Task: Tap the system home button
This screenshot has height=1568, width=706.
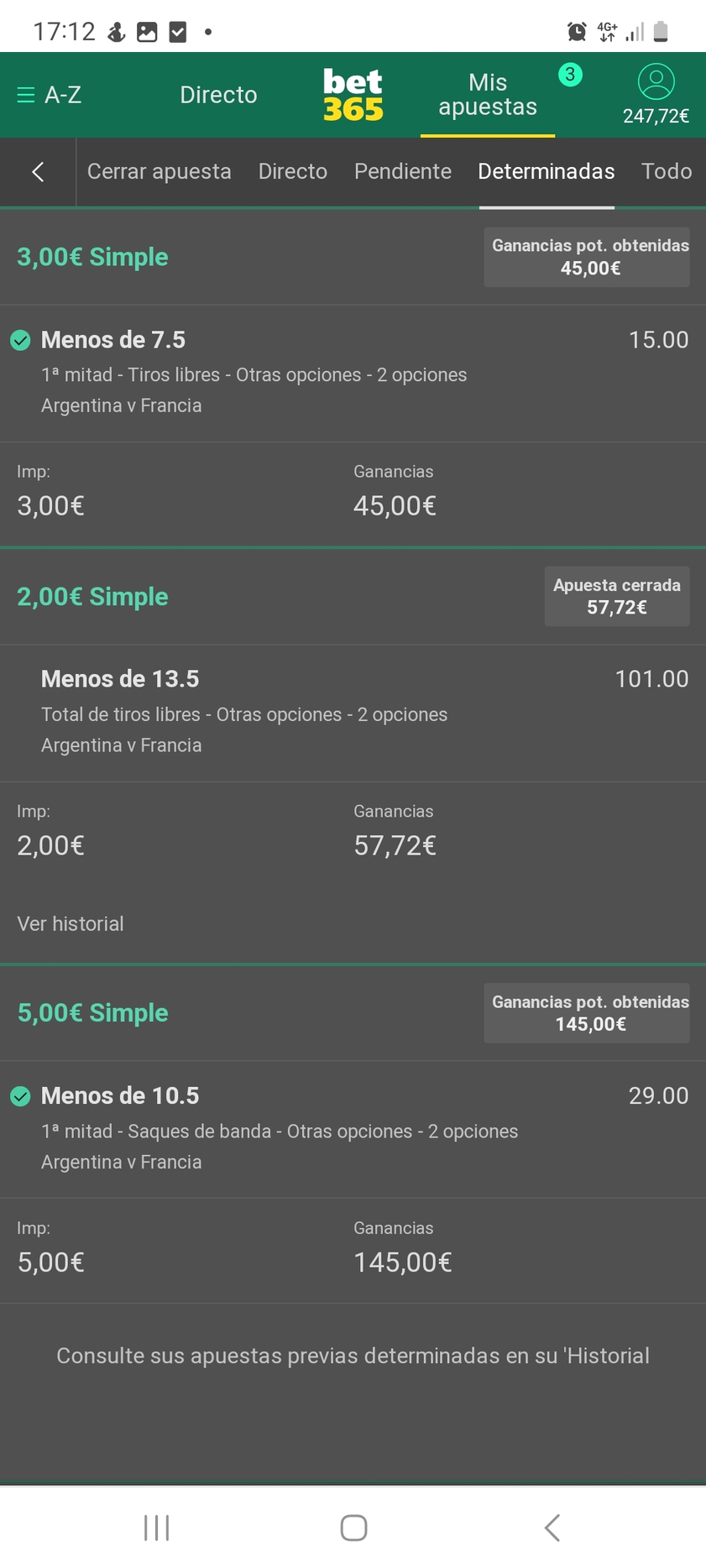Action: pos(353,1528)
